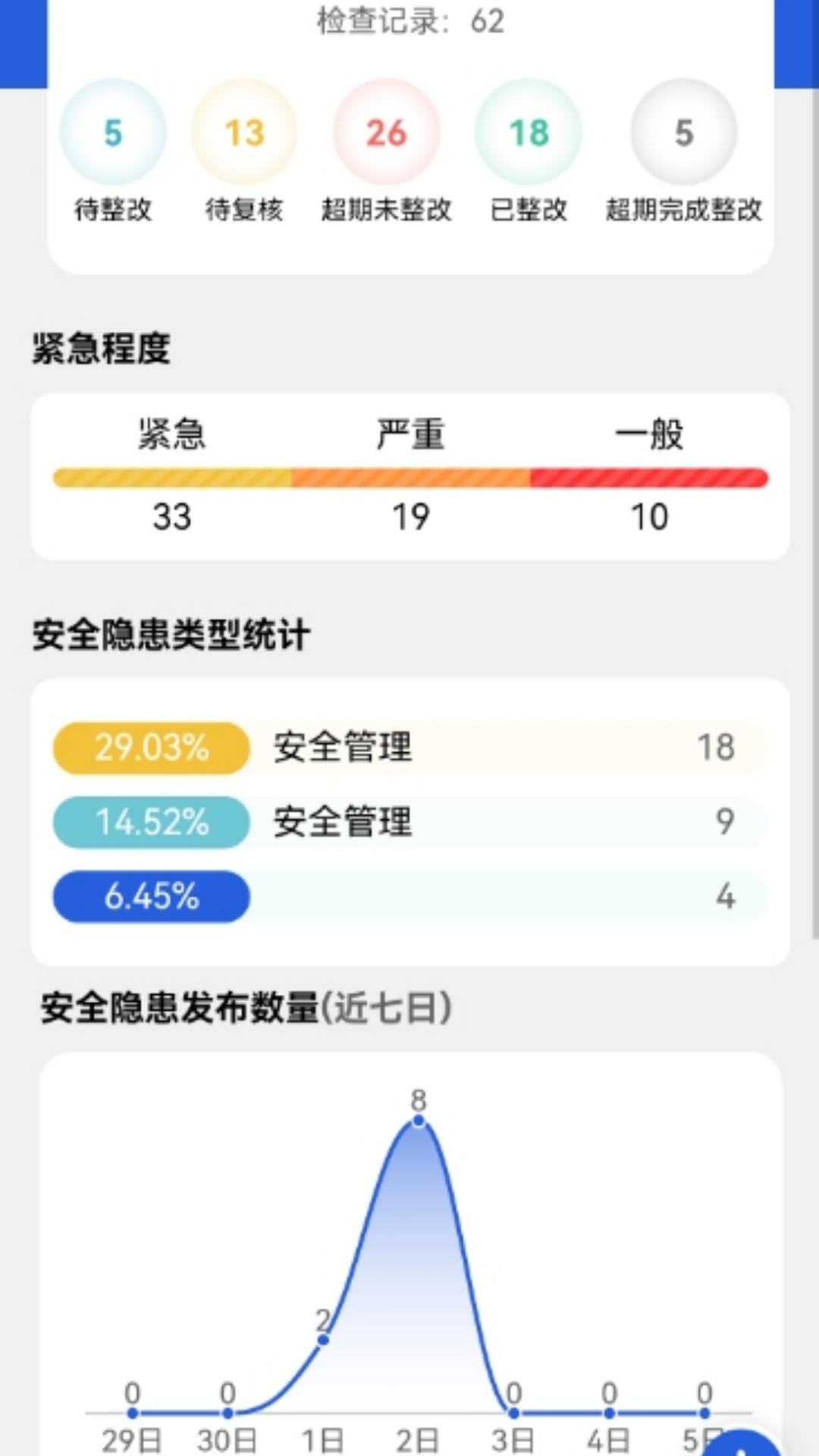Tap the 安全管理 row showing 18
Screen dimensions: 819x1456
[409, 747]
